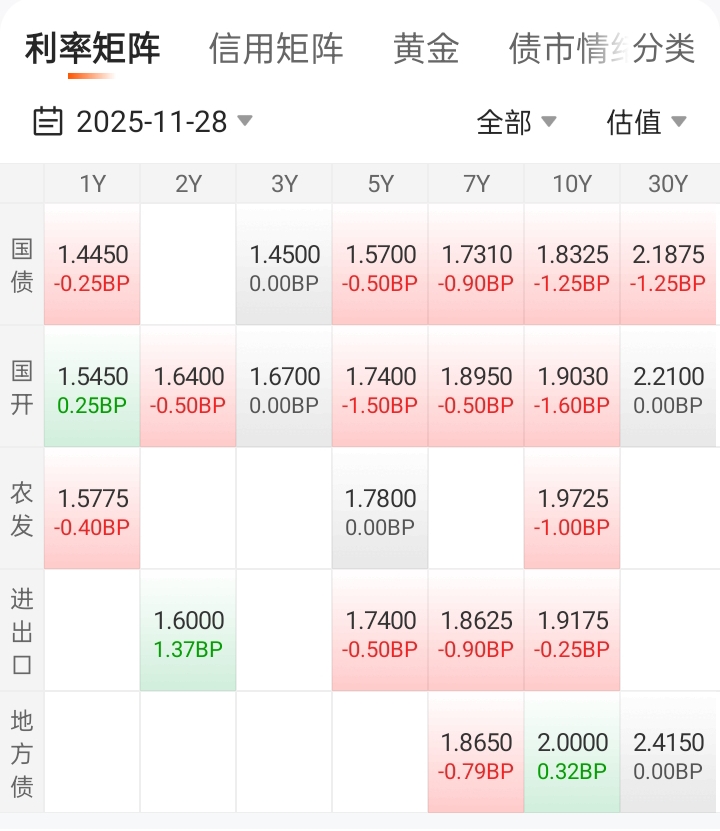720x831 pixels.
Task: Select the 利率矩阵 tab
Action: 92,48
